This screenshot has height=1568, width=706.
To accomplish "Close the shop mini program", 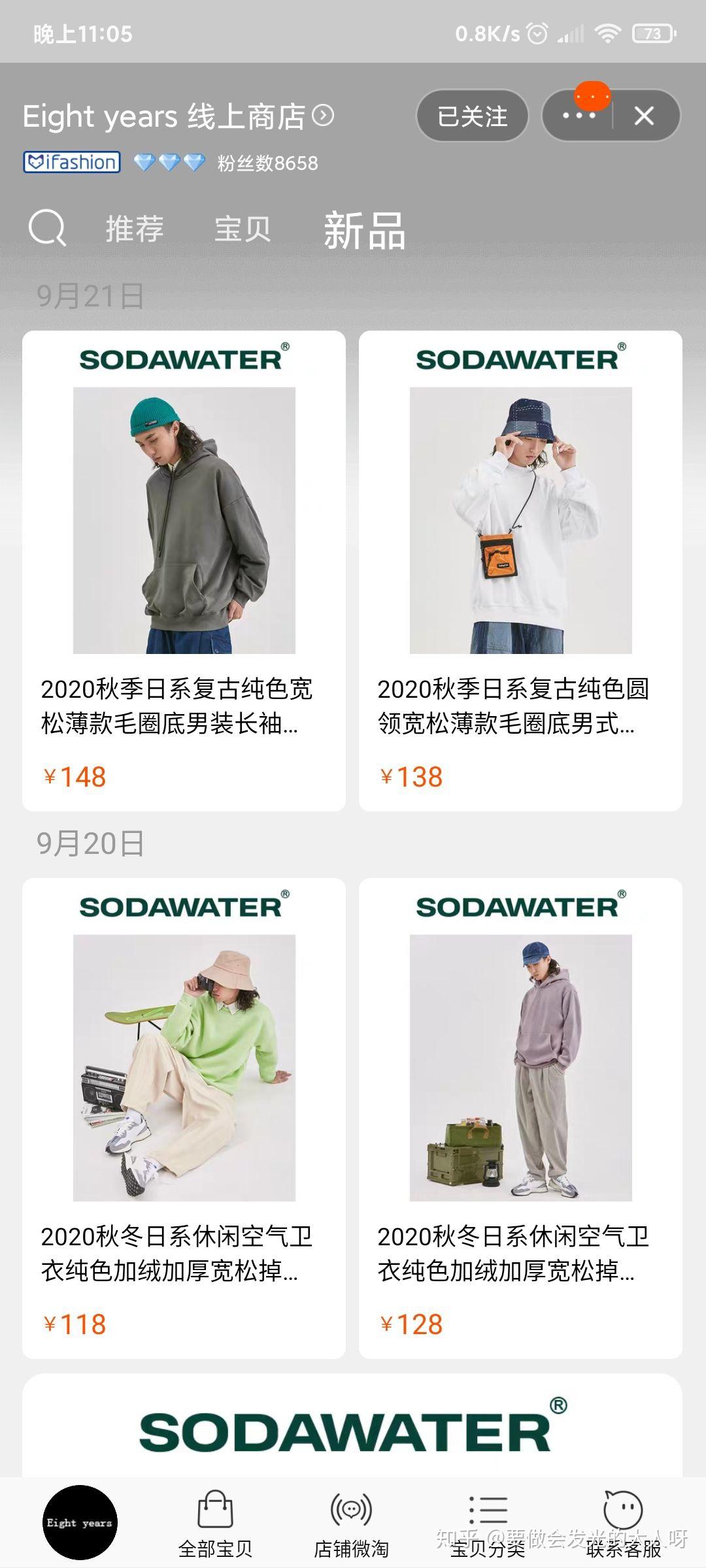I will (x=644, y=116).
